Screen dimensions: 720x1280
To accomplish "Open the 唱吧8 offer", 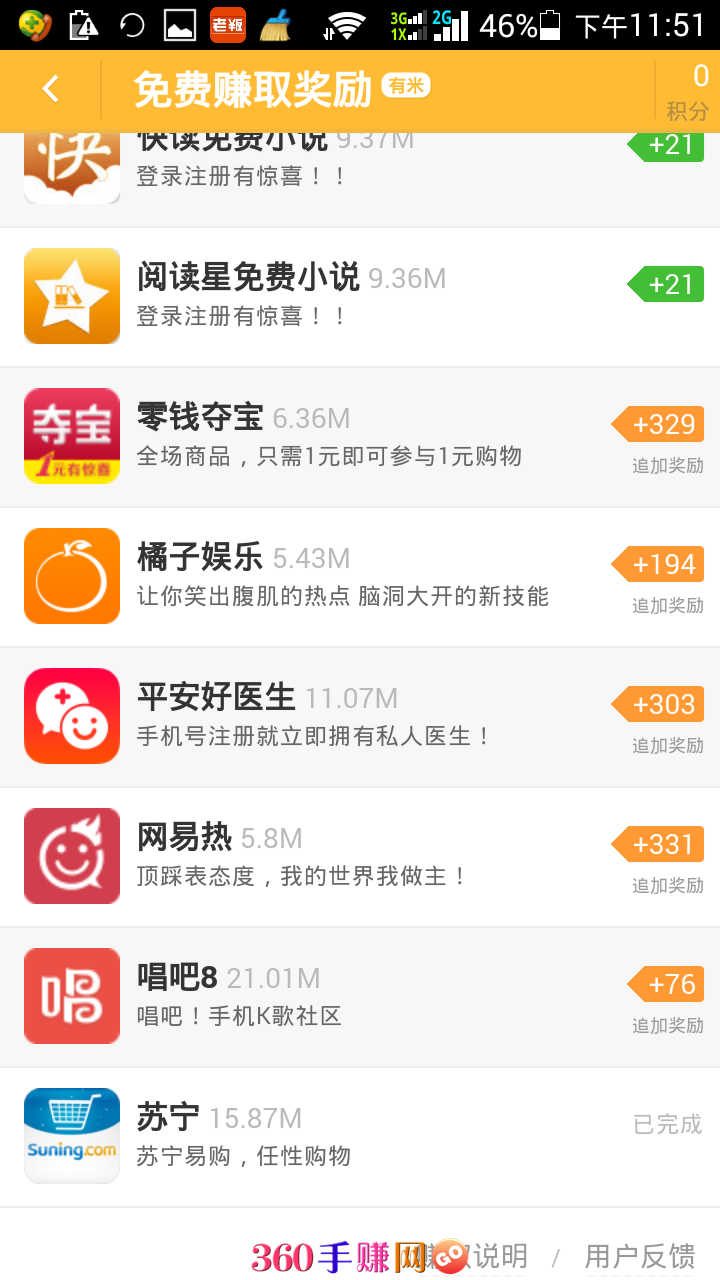I will click(360, 997).
